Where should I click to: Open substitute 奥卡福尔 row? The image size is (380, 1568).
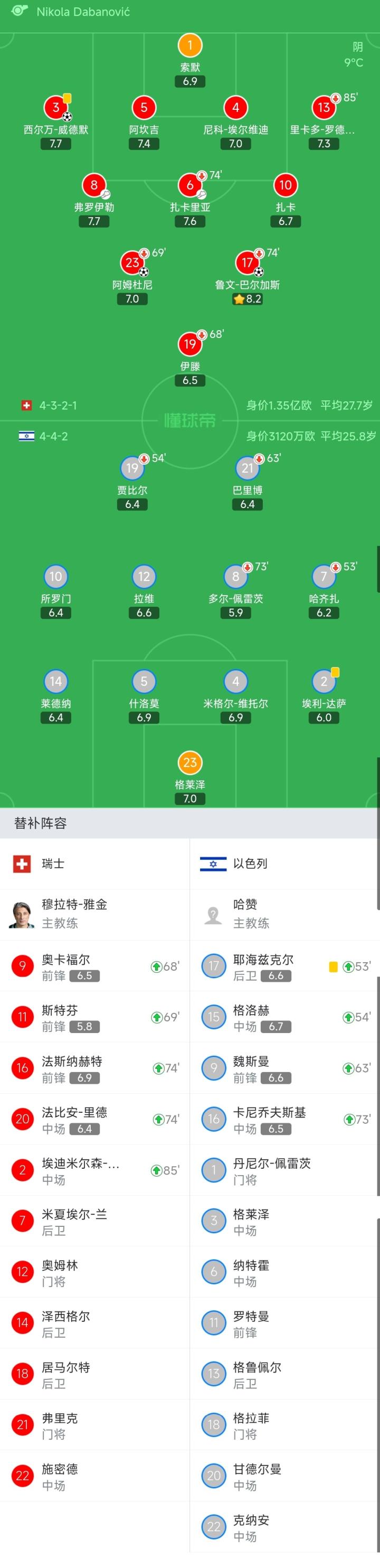(95, 966)
